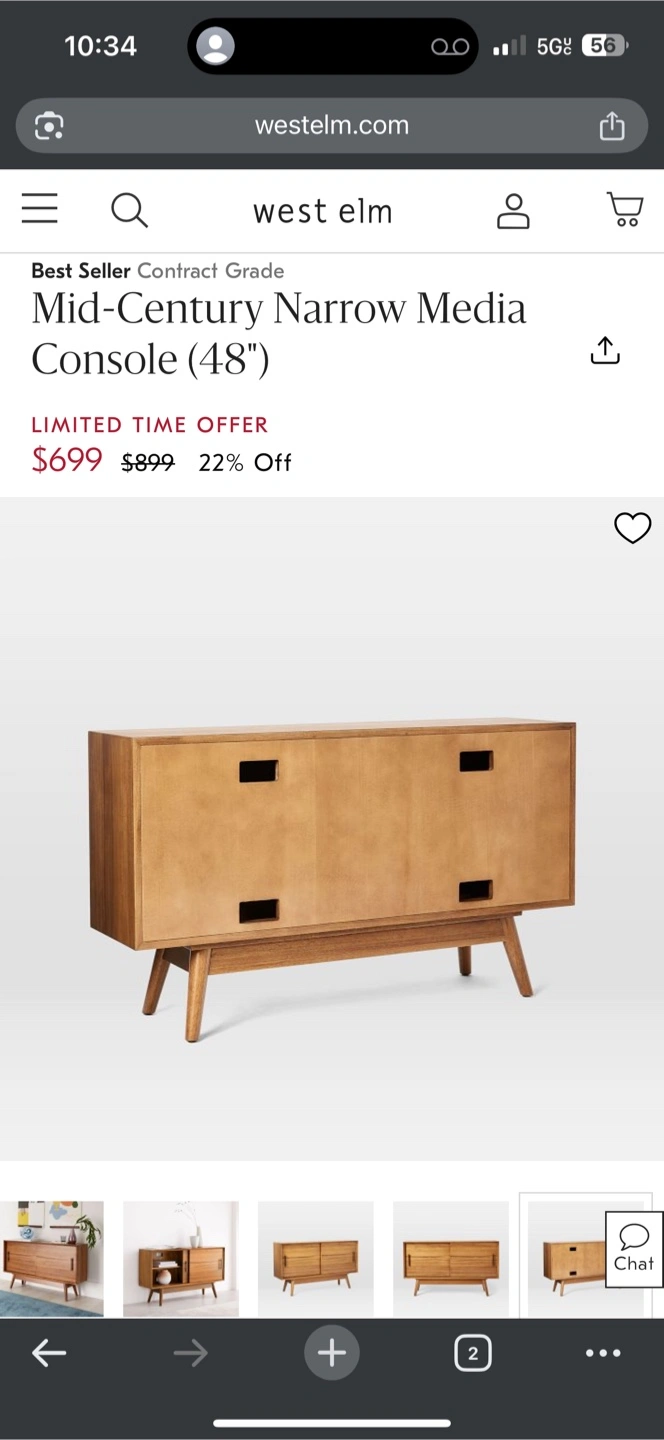
Task: Go to the west elm homepage logo
Action: point(323,211)
